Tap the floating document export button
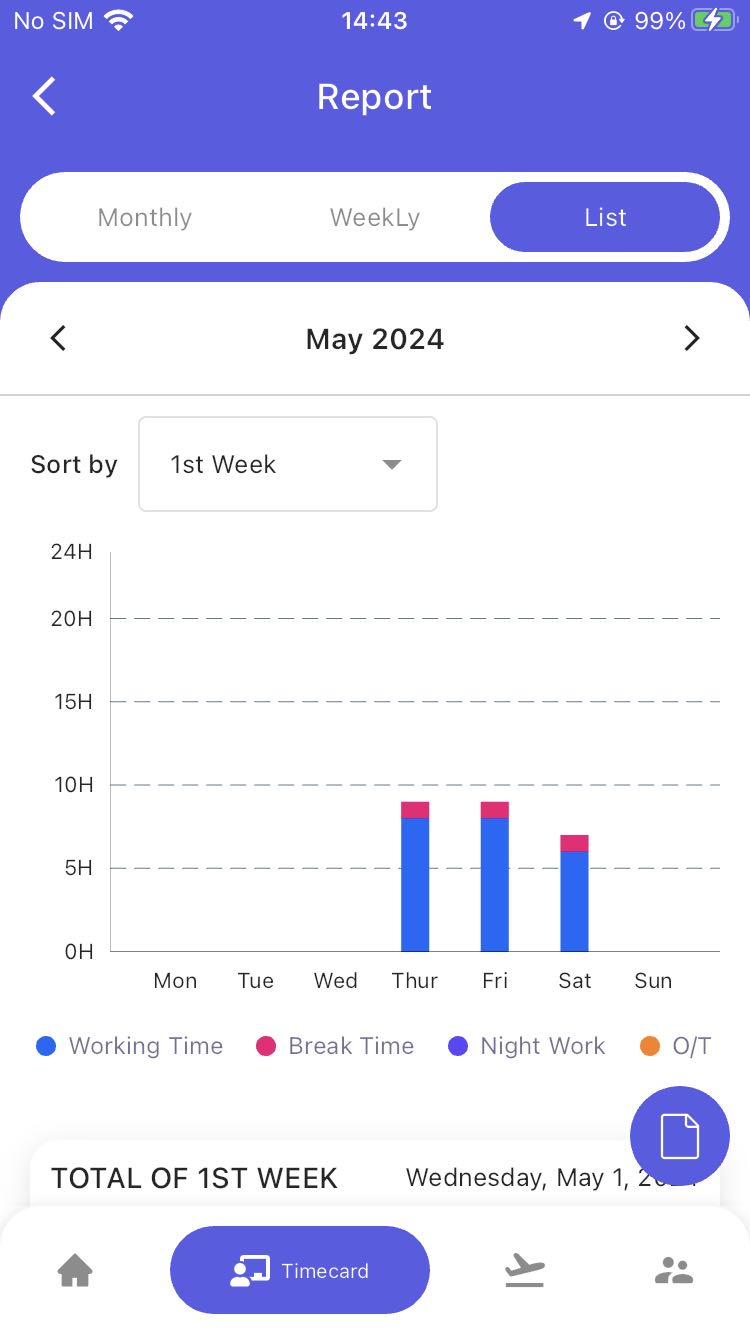Viewport: 750px width, 1334px height. click(x=680, y=1136)
